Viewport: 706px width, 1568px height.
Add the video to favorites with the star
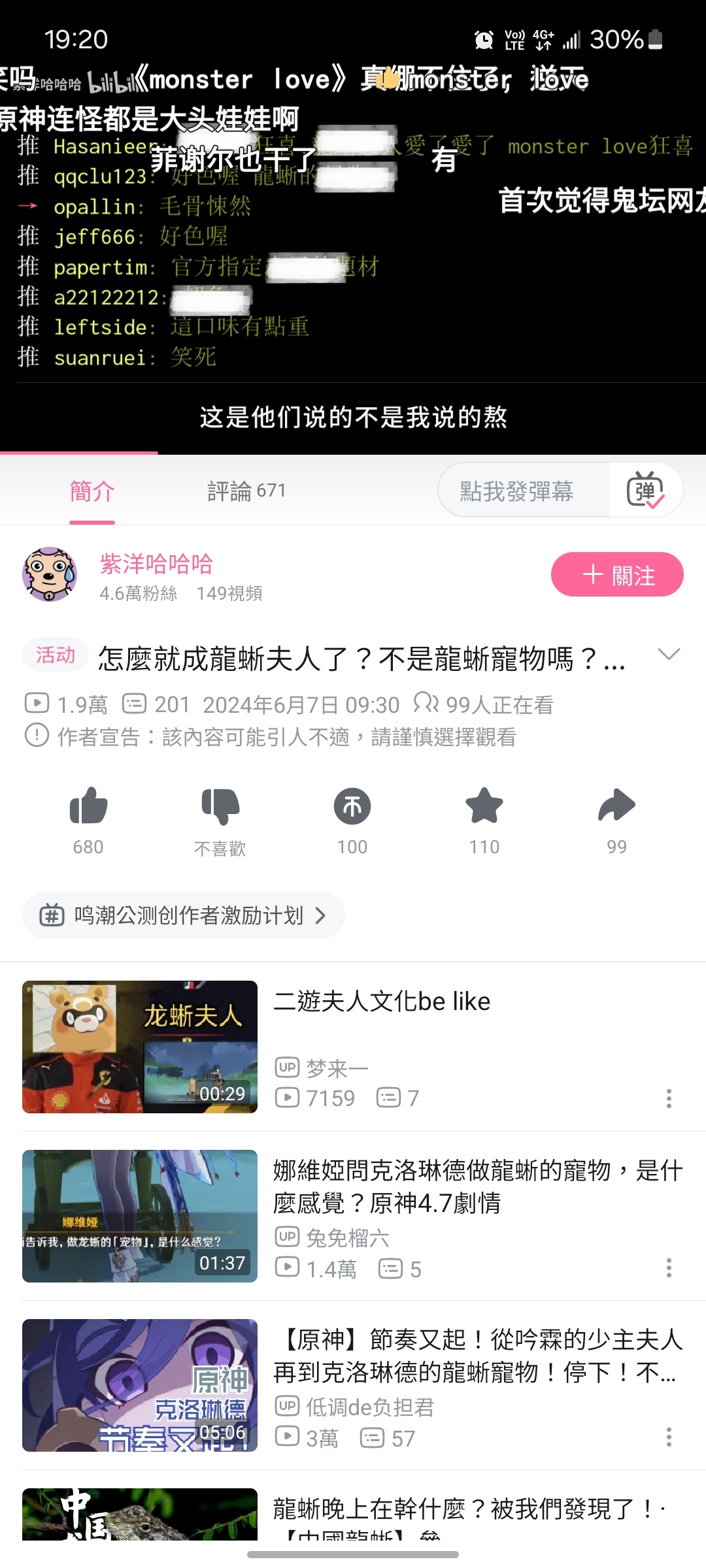(484, 806)
